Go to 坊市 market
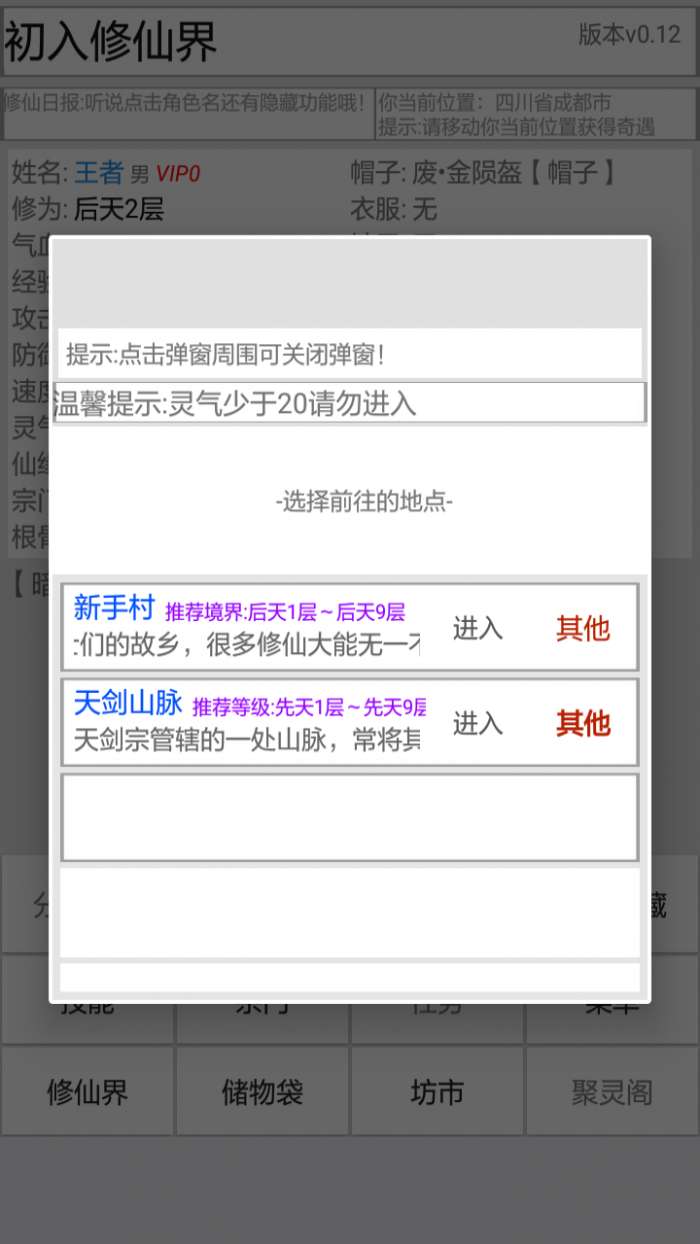This screenshot has height=1244, width=700. (437, 1092)
